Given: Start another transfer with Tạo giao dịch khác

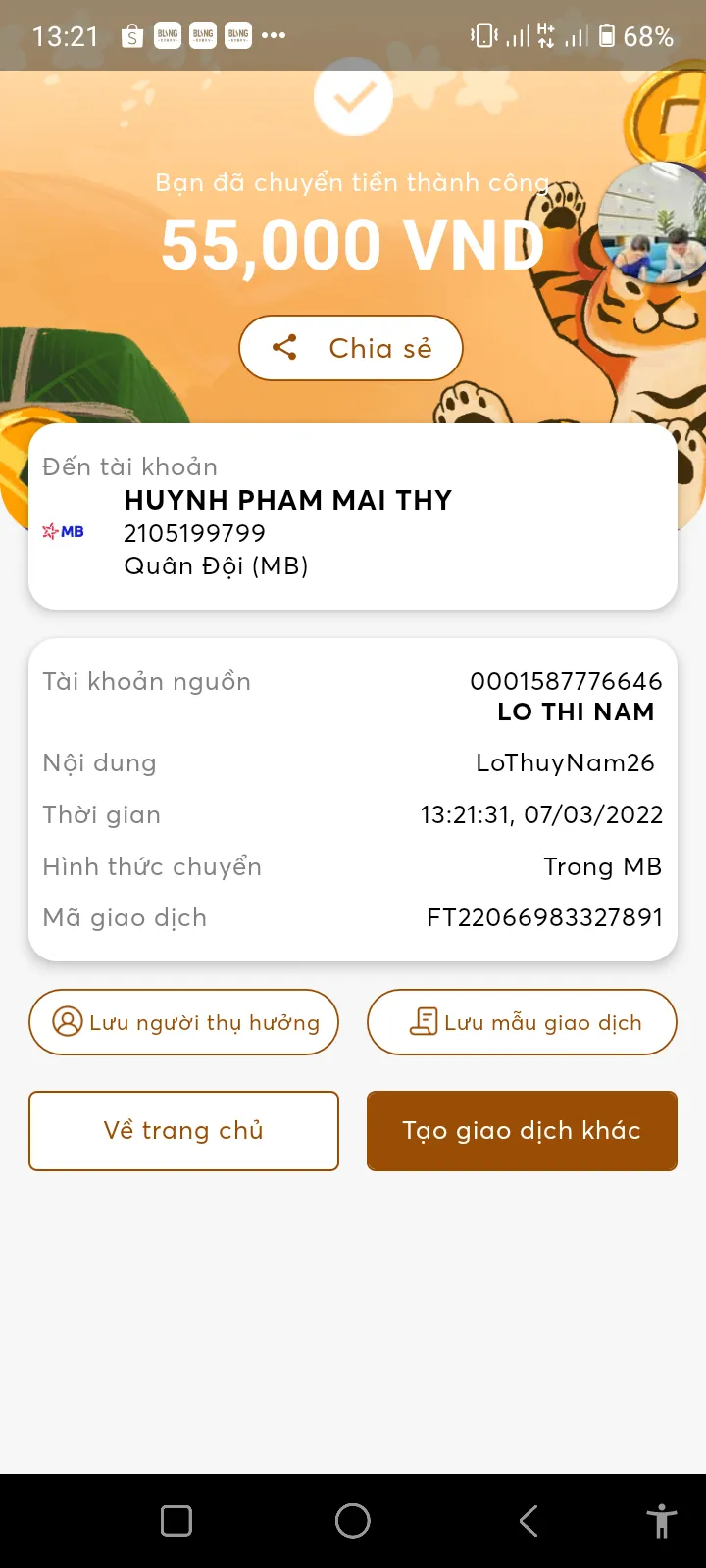Looking at the screenshot, I should click(x=522, y=1131).
